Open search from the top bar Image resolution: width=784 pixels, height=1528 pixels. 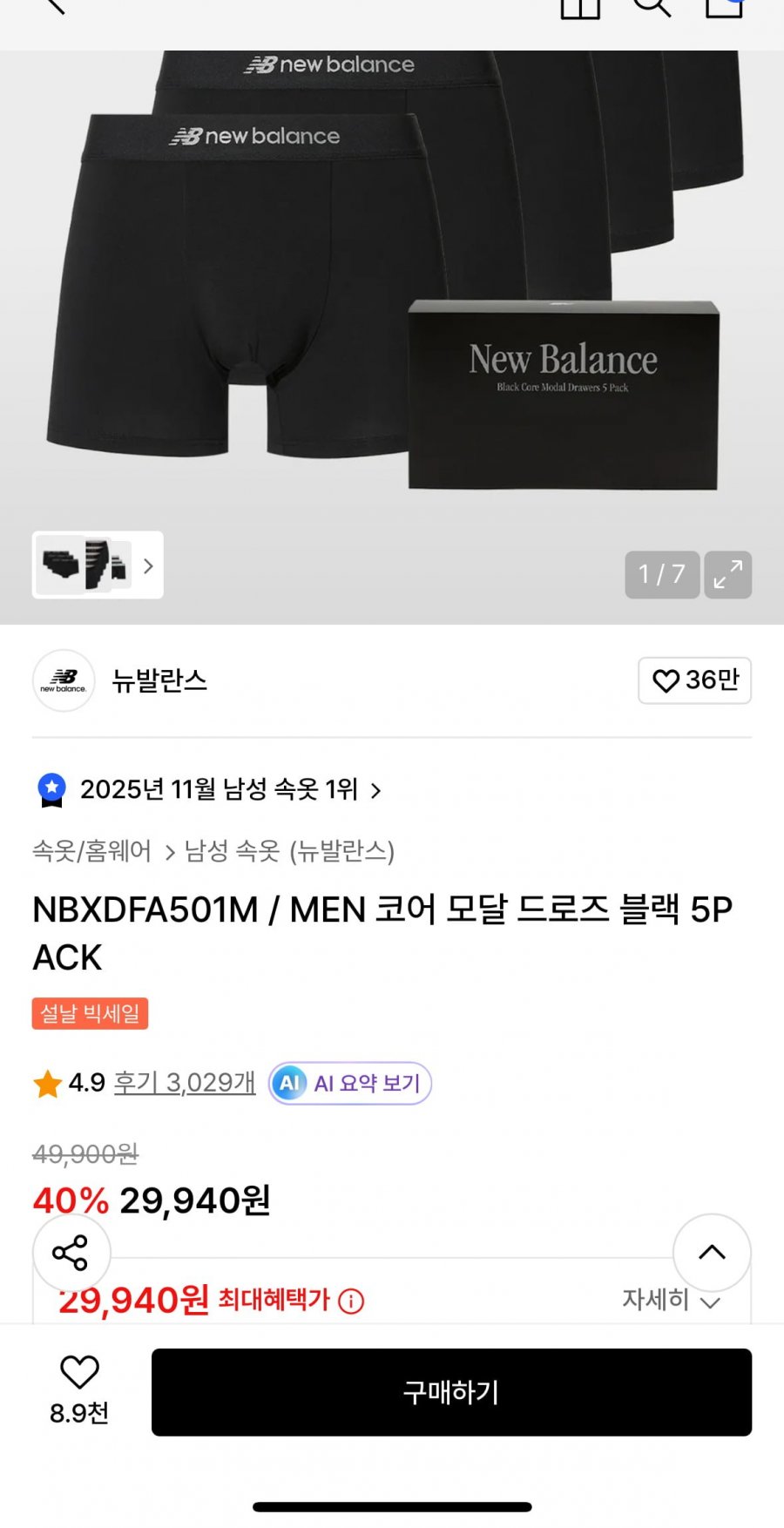click(651, 7)
